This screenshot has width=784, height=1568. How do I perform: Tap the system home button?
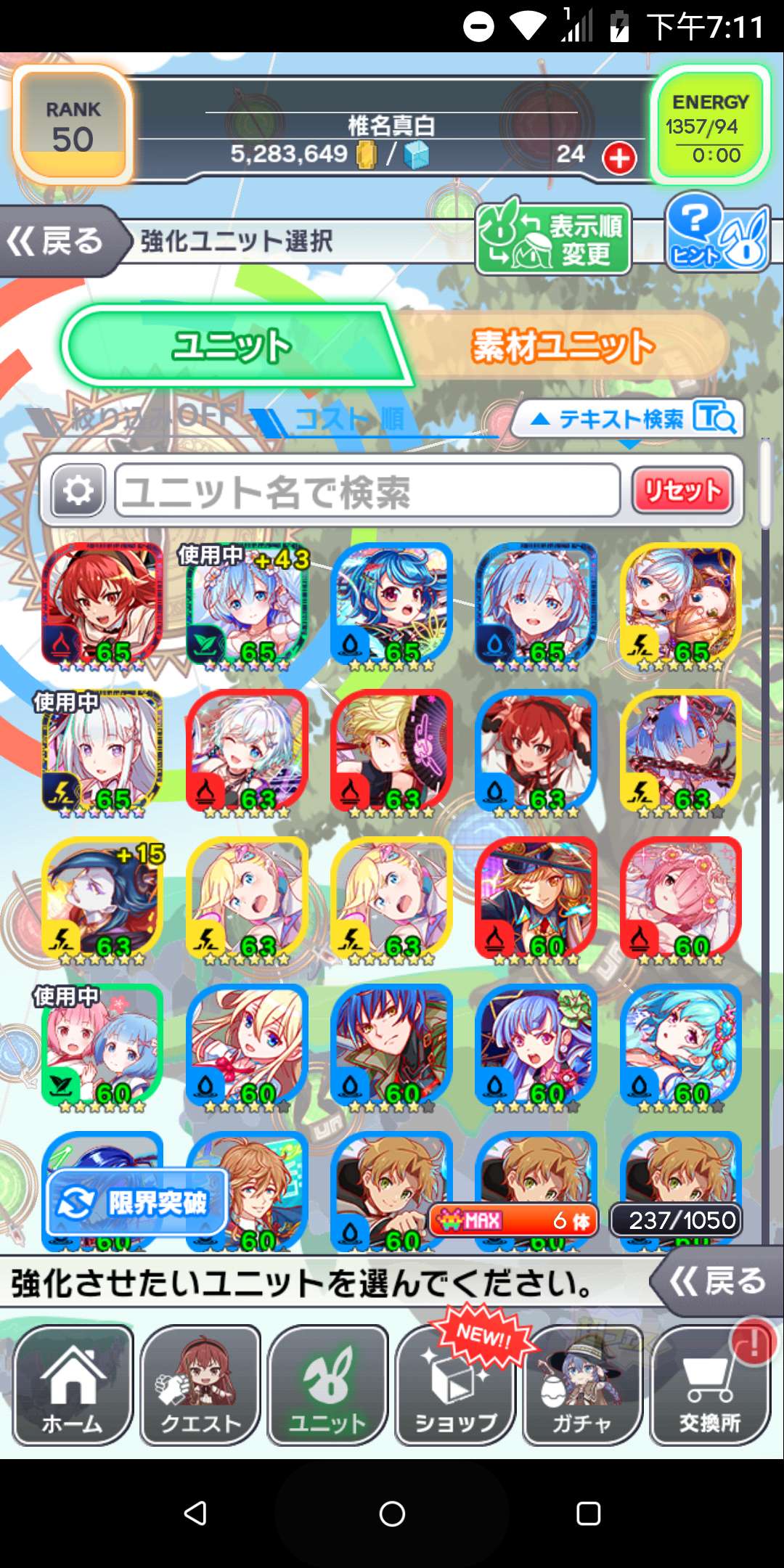pos(392,1514)
